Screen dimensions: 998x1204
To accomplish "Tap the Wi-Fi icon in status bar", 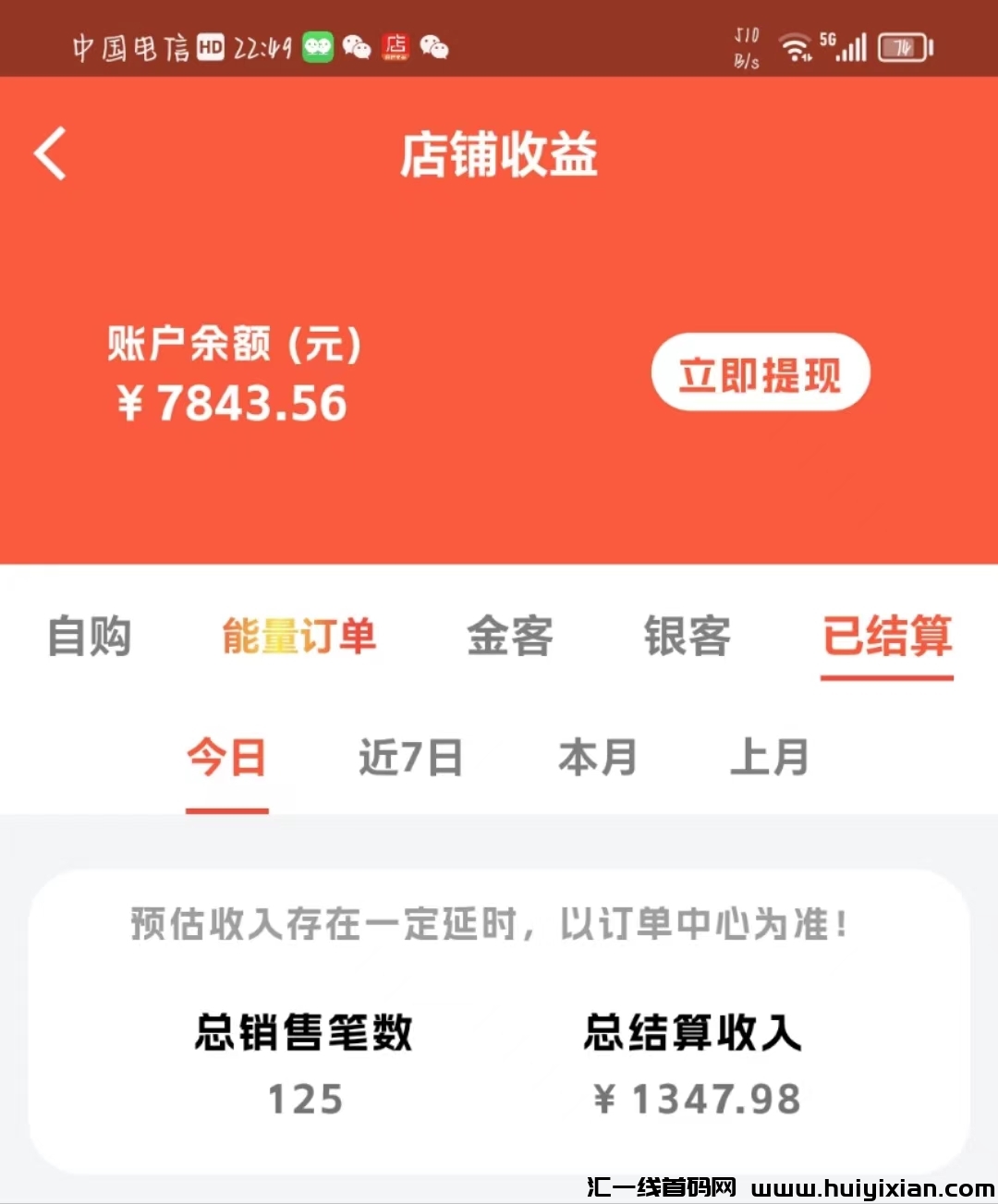I will pyautogui.click(x=796, y=48).
